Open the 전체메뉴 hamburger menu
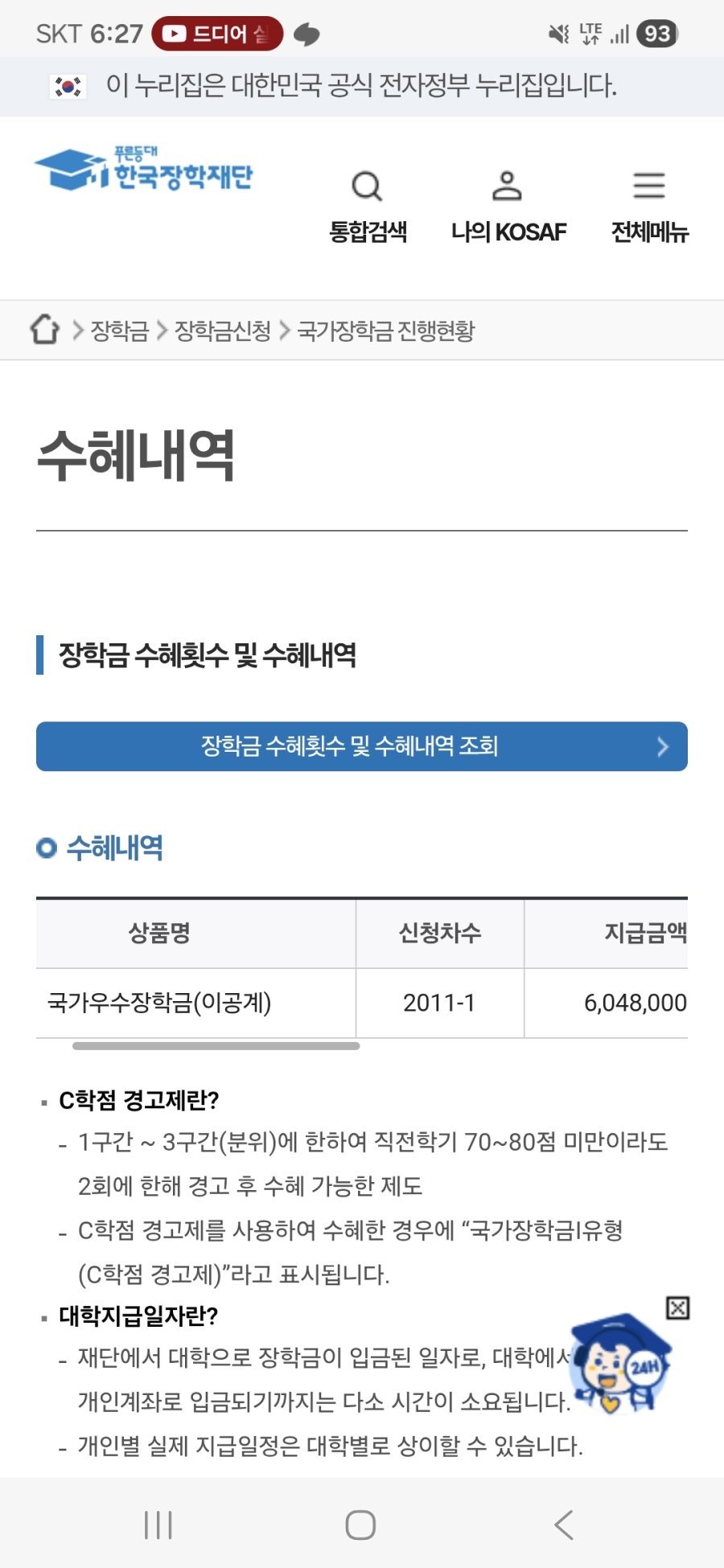The image size is (724, 1568). click(649, 206)
